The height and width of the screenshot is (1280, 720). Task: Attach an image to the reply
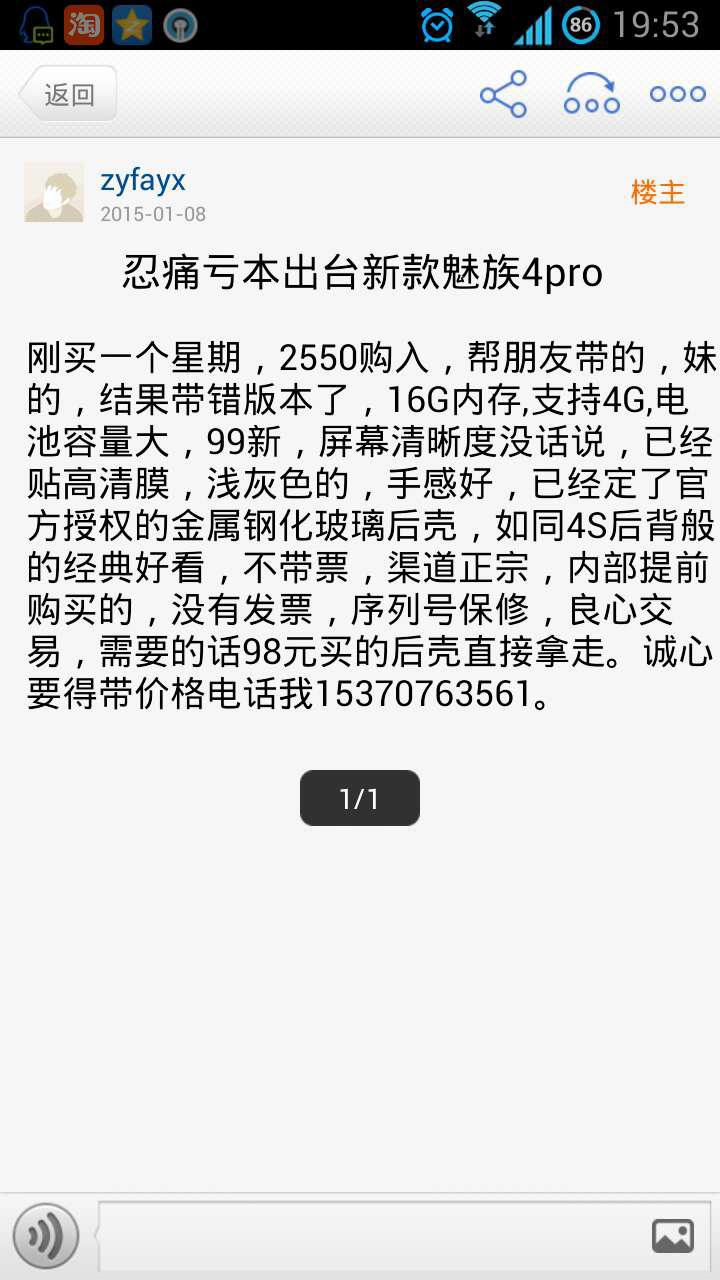coord(673,1236)
